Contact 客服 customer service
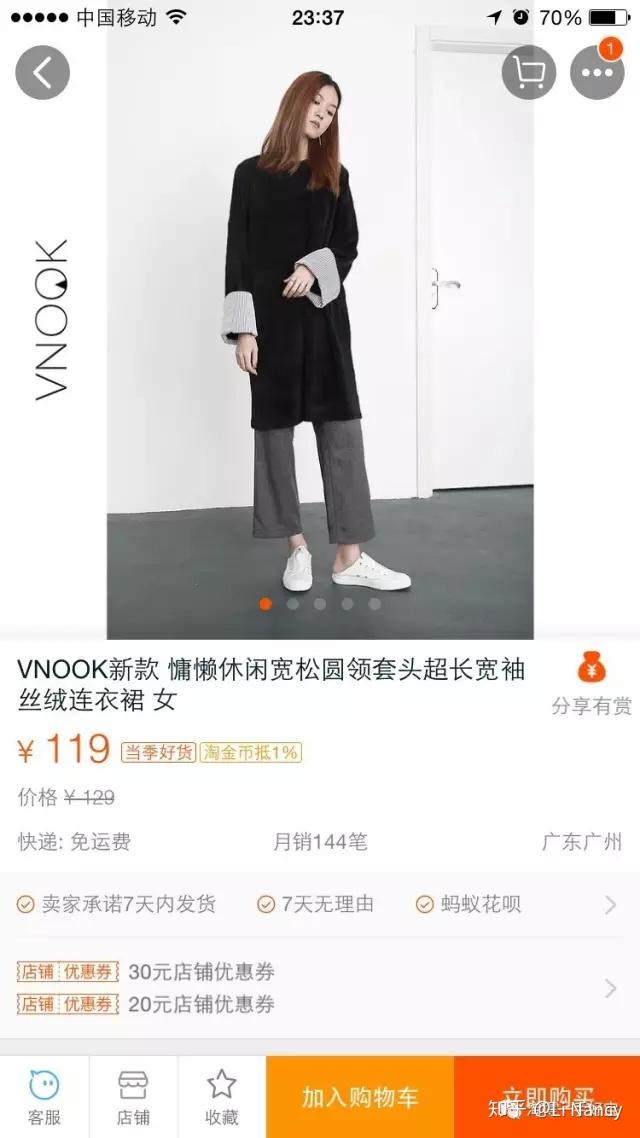The image size is (640, 1138). pyautogui.click(x=44, y=1097)
